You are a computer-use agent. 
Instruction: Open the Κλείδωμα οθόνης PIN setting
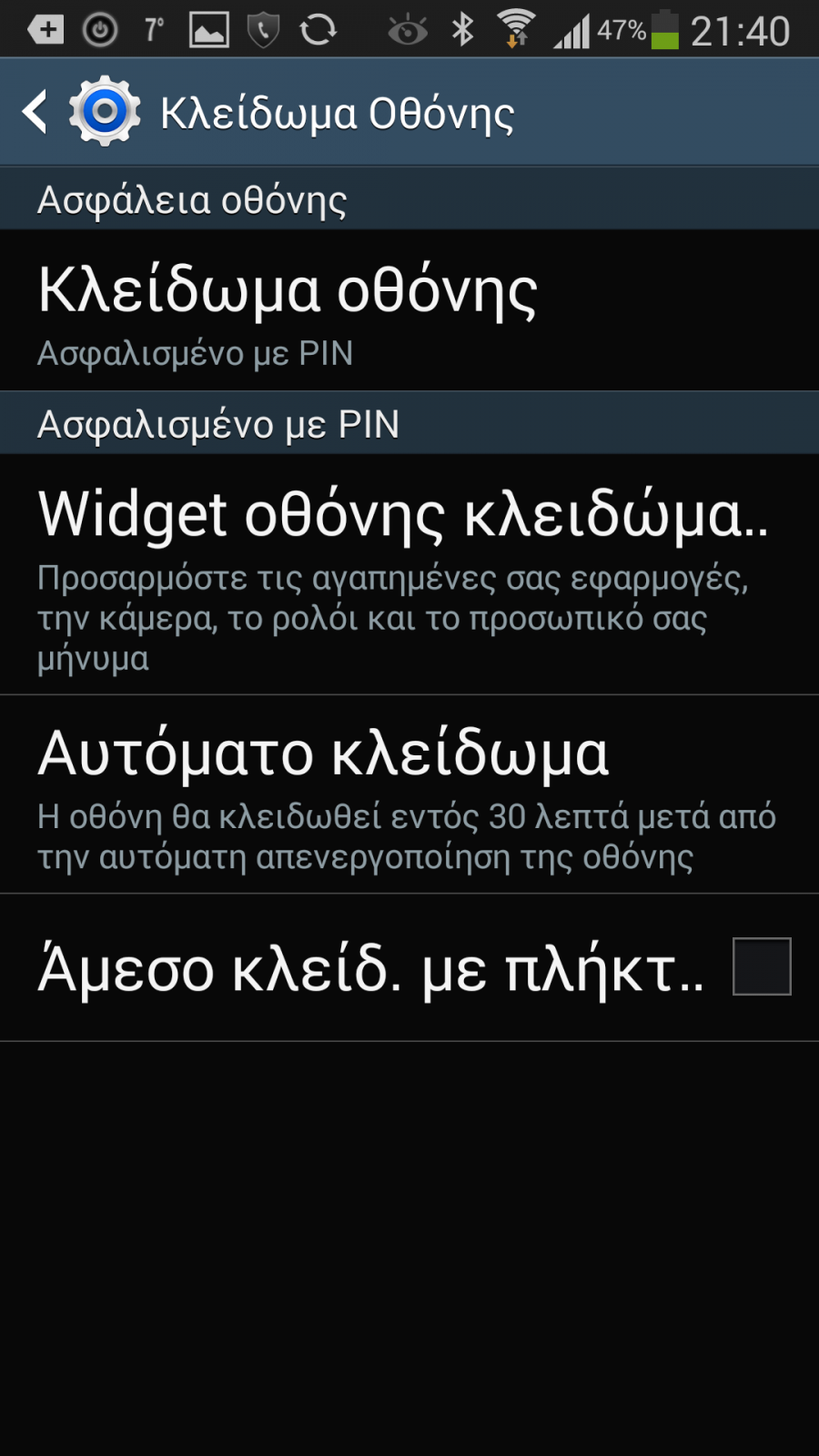[x=409, y=310]
